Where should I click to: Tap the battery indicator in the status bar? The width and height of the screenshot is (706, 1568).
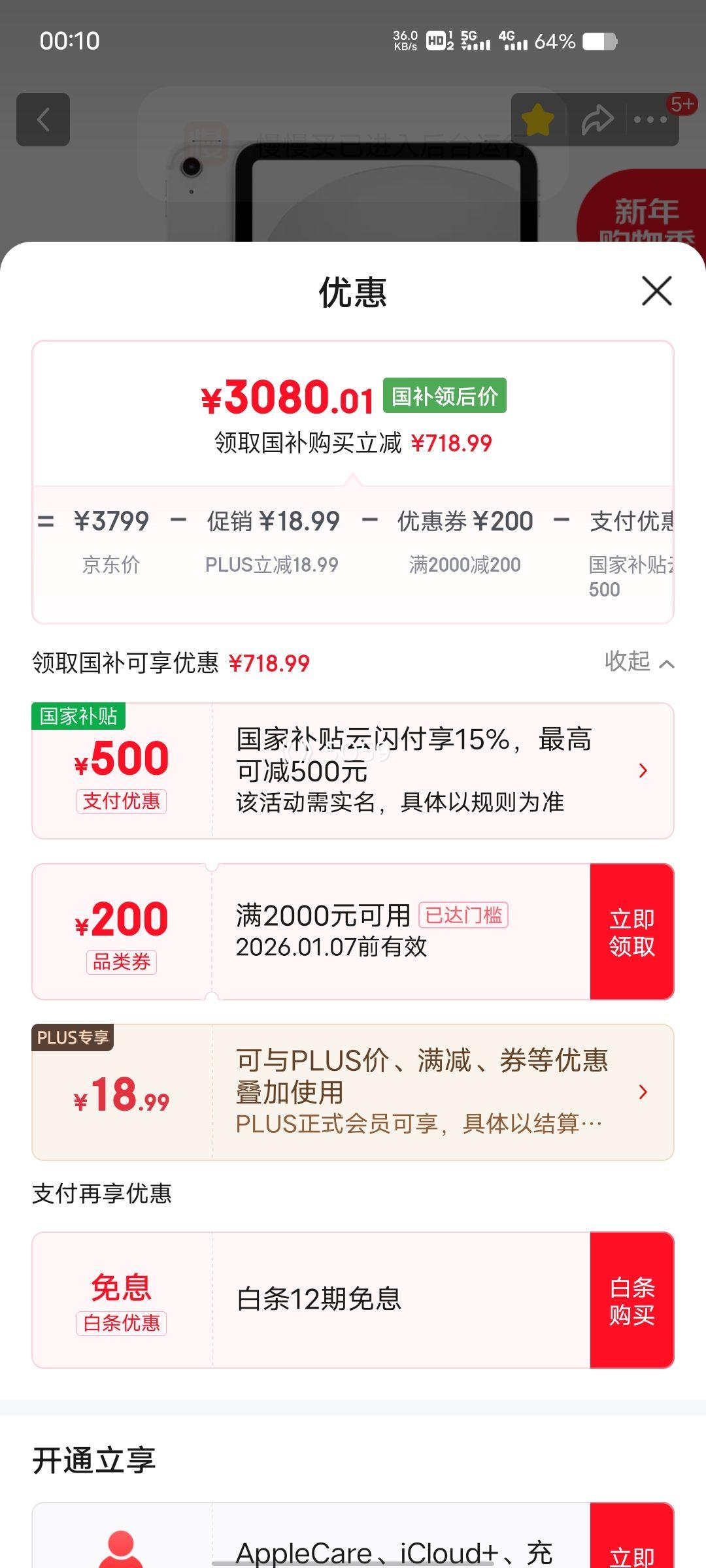click(x=599, y=41)
